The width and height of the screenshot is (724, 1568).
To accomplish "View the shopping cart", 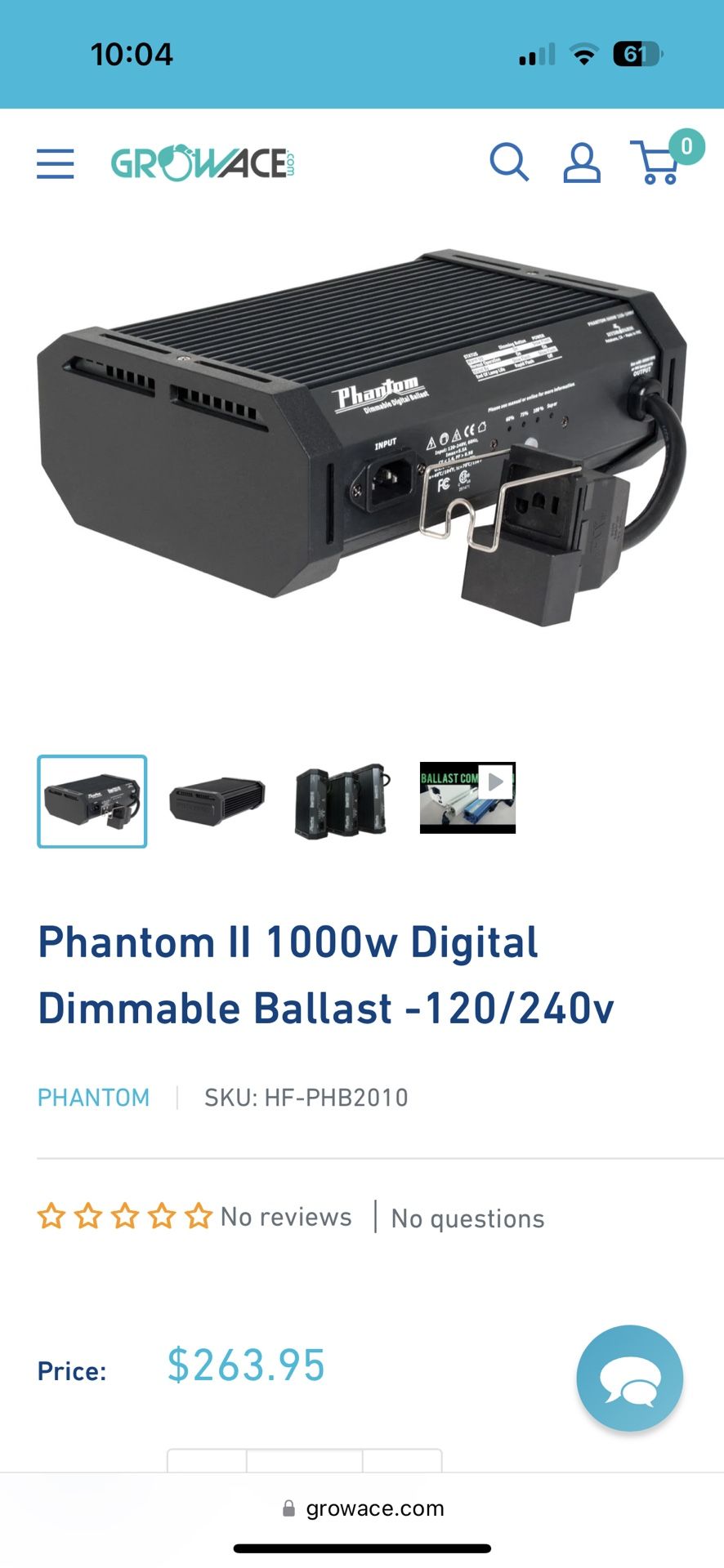I will (660, 163).
